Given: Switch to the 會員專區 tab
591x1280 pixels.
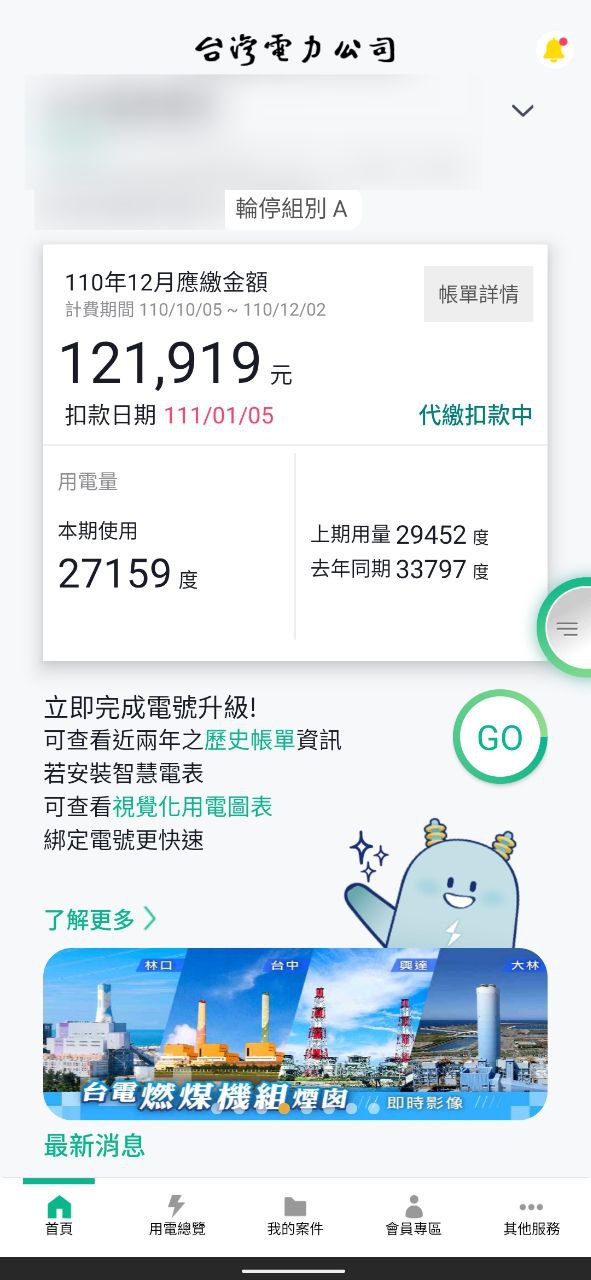Looking at the screenshot, I should point(413,1215).
